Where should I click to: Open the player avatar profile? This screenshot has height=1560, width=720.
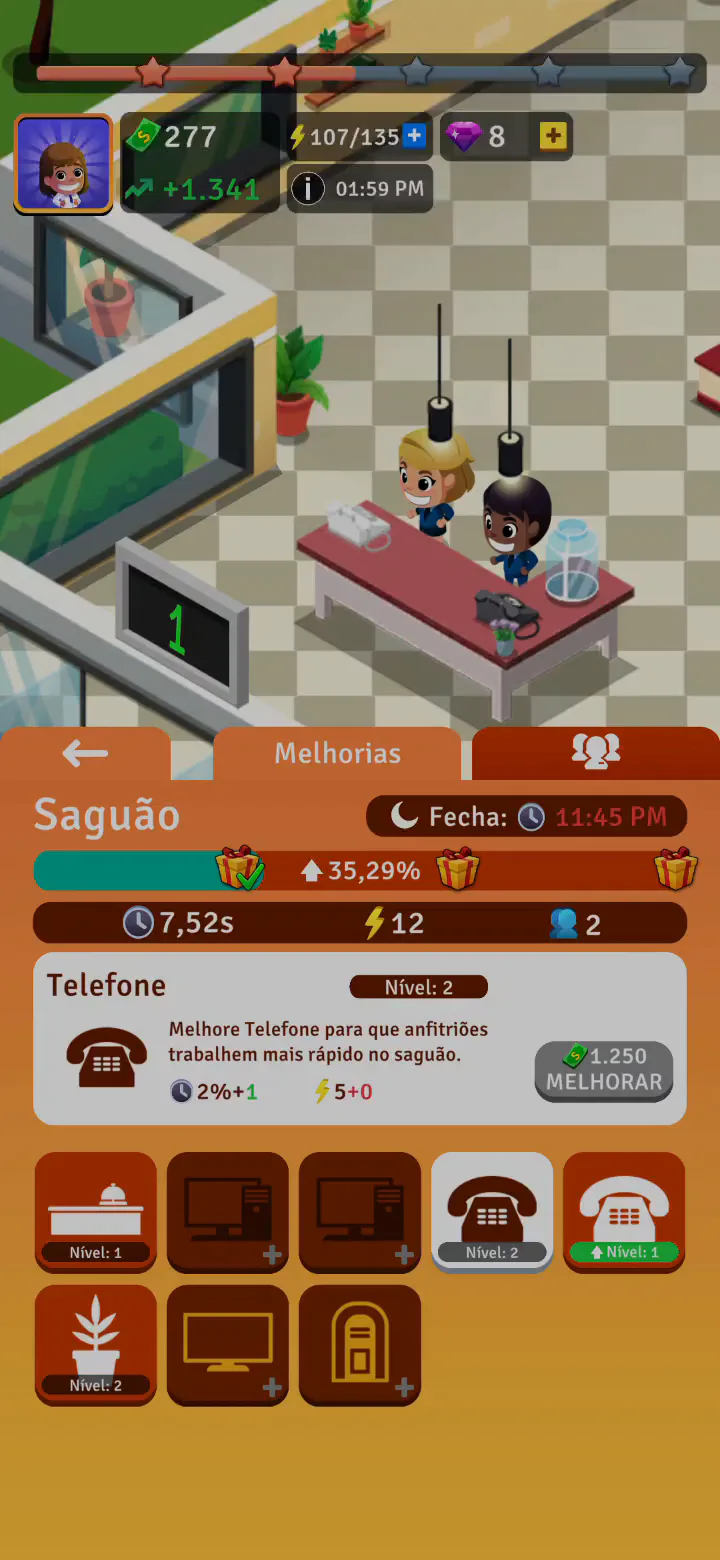[63, 163]
